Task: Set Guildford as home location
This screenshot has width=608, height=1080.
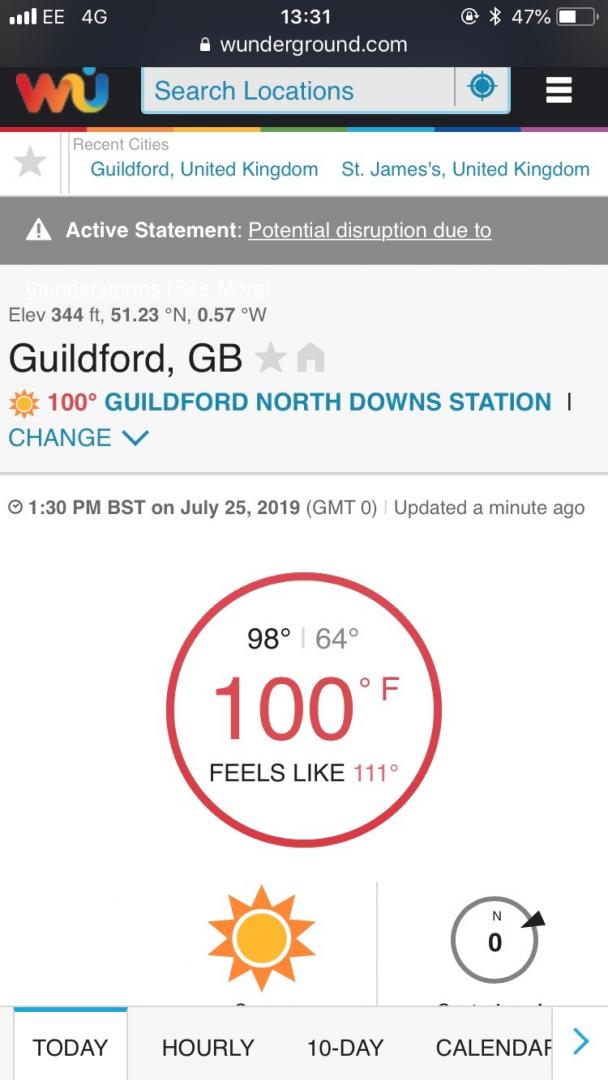Action: click(x=311, y=359)
